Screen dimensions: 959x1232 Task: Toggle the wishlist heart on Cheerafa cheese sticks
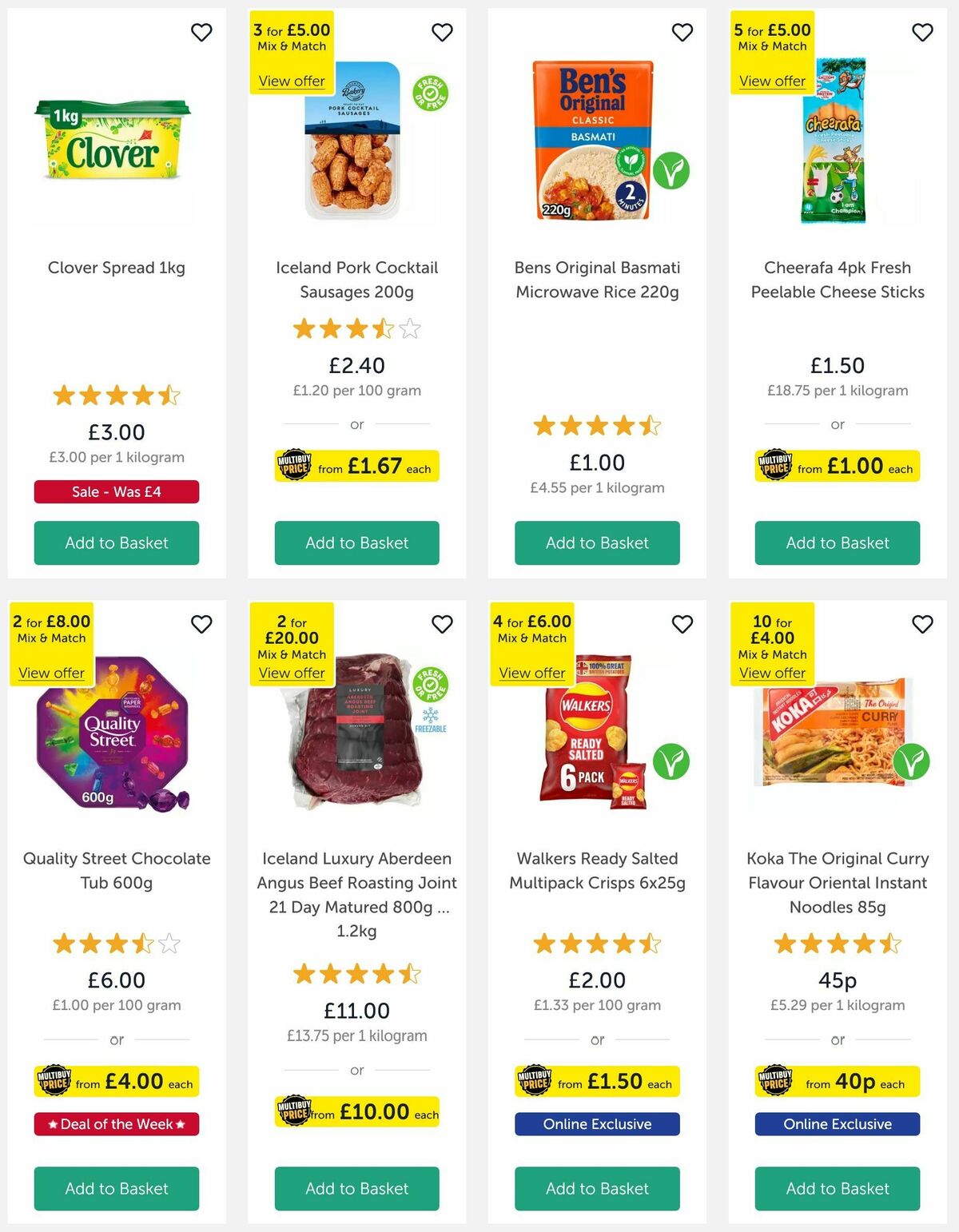click(x=921, y=32)
